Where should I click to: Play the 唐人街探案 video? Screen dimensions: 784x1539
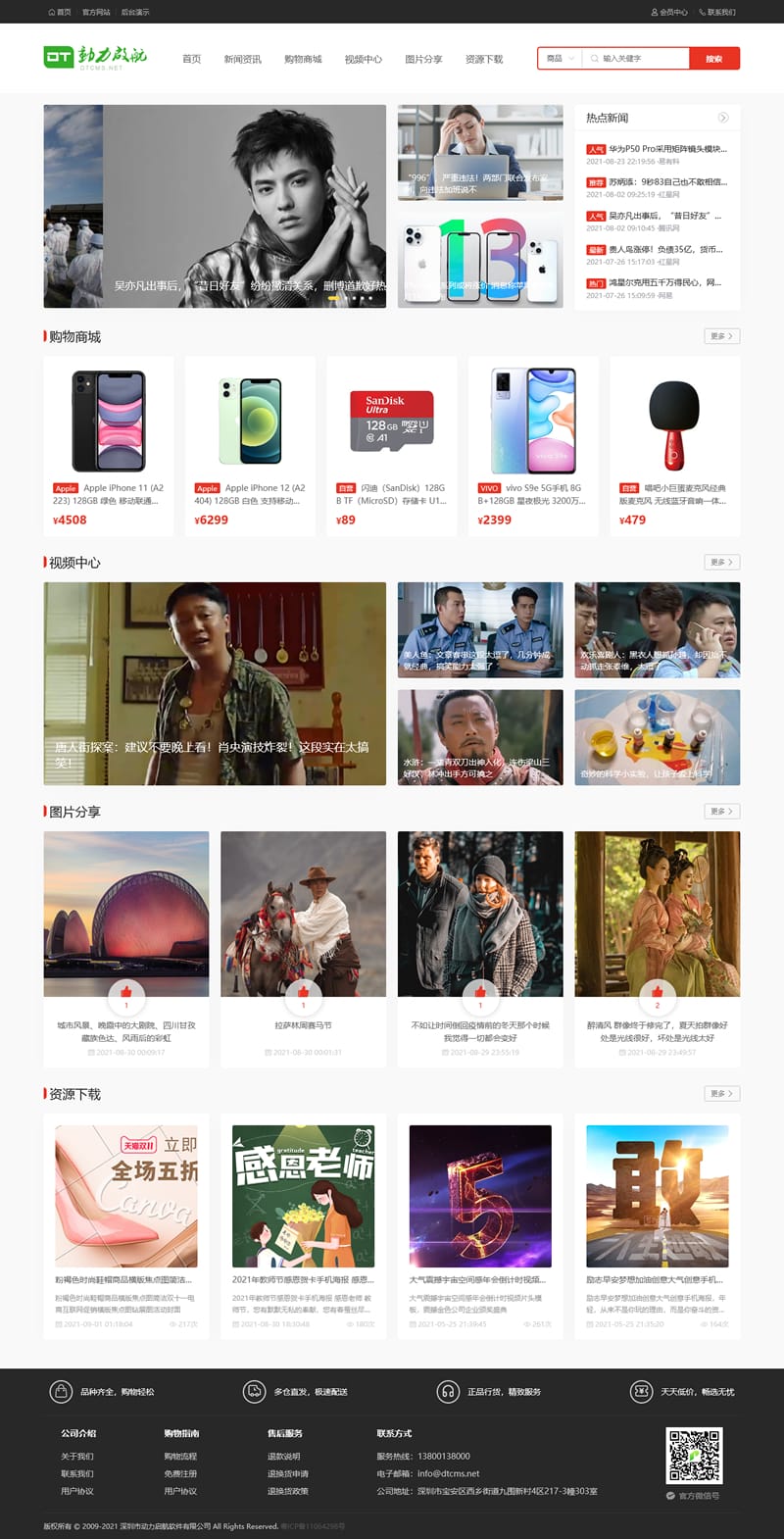pyautogui.click(x=215, y=683)
